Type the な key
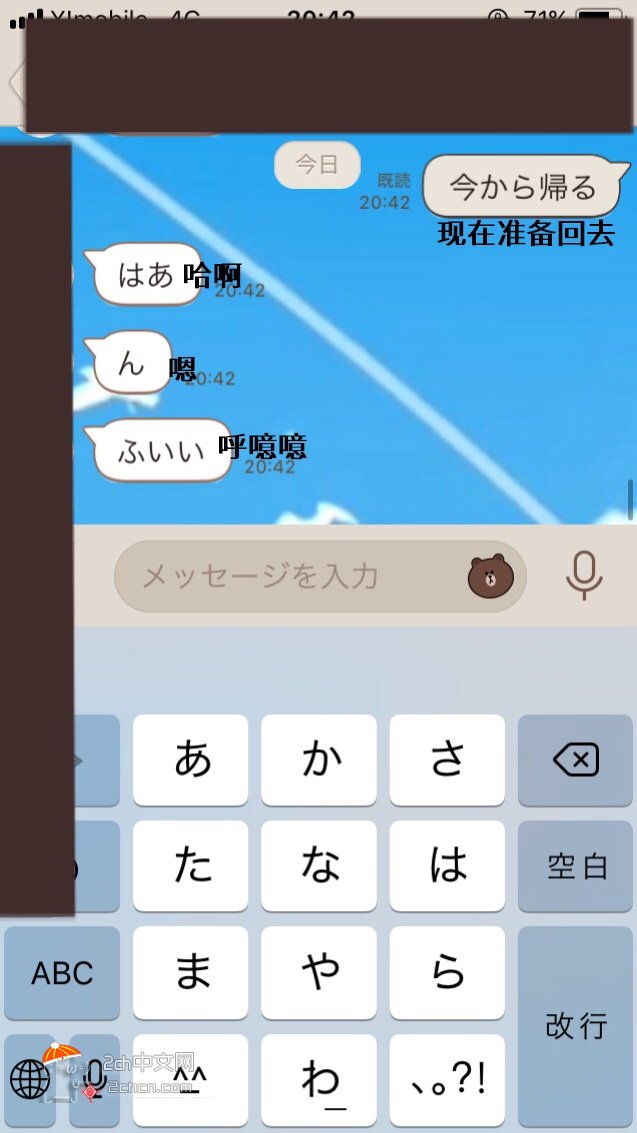637x1133 pixels. 319,866
